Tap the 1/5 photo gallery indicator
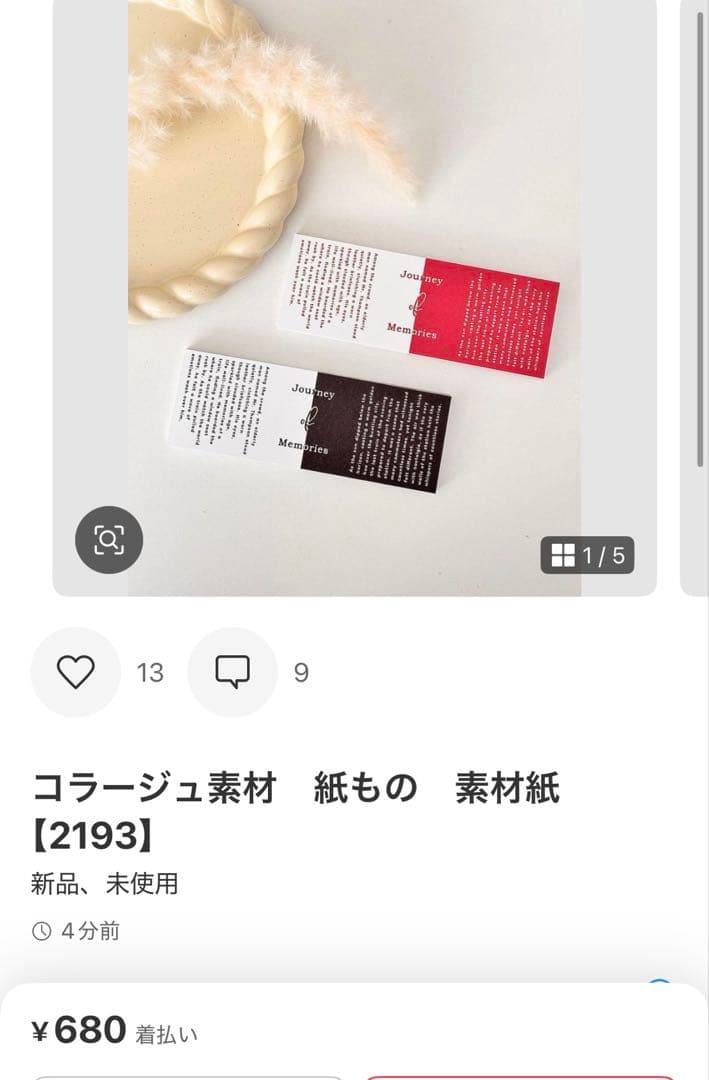This screenshot has width=709, height=1080. coord(588,556)
